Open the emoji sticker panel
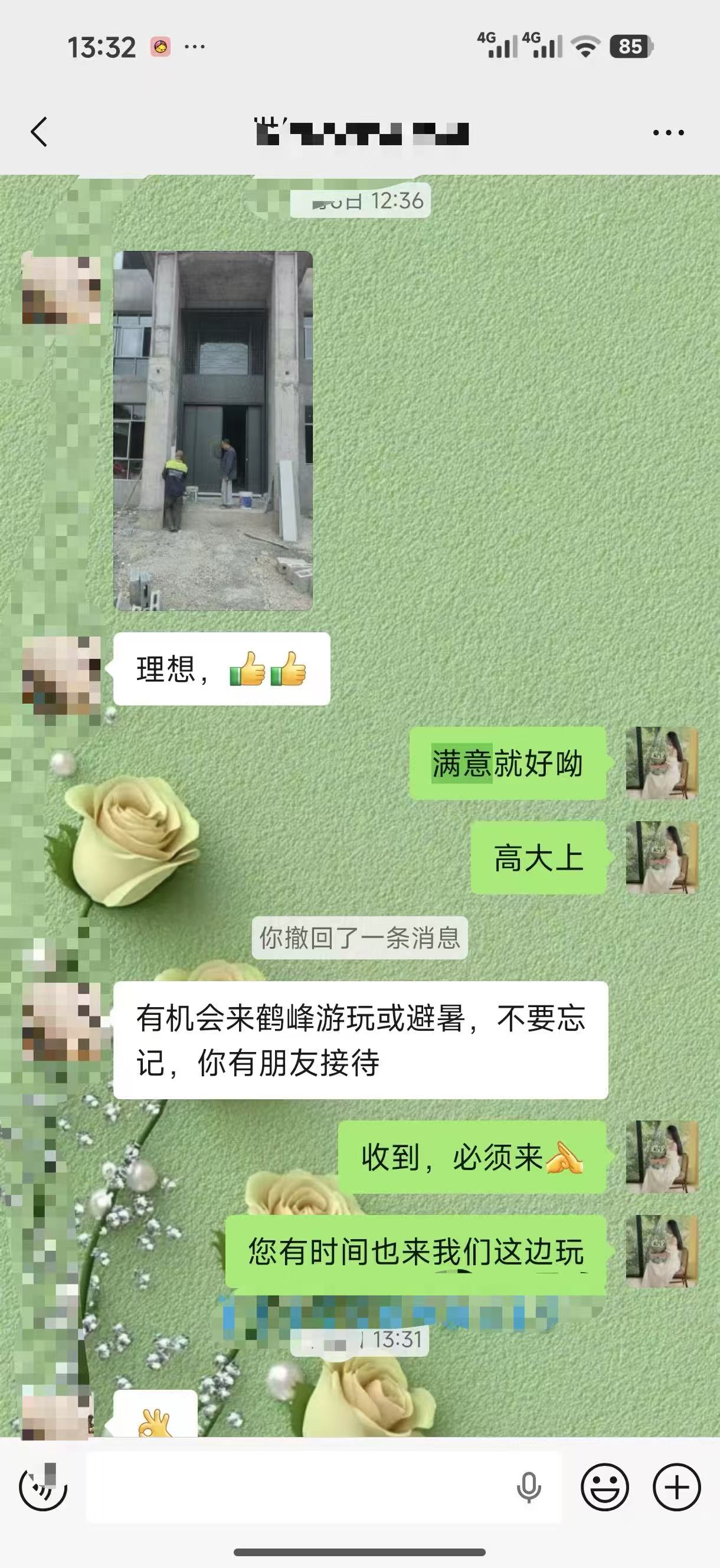 604,1487
